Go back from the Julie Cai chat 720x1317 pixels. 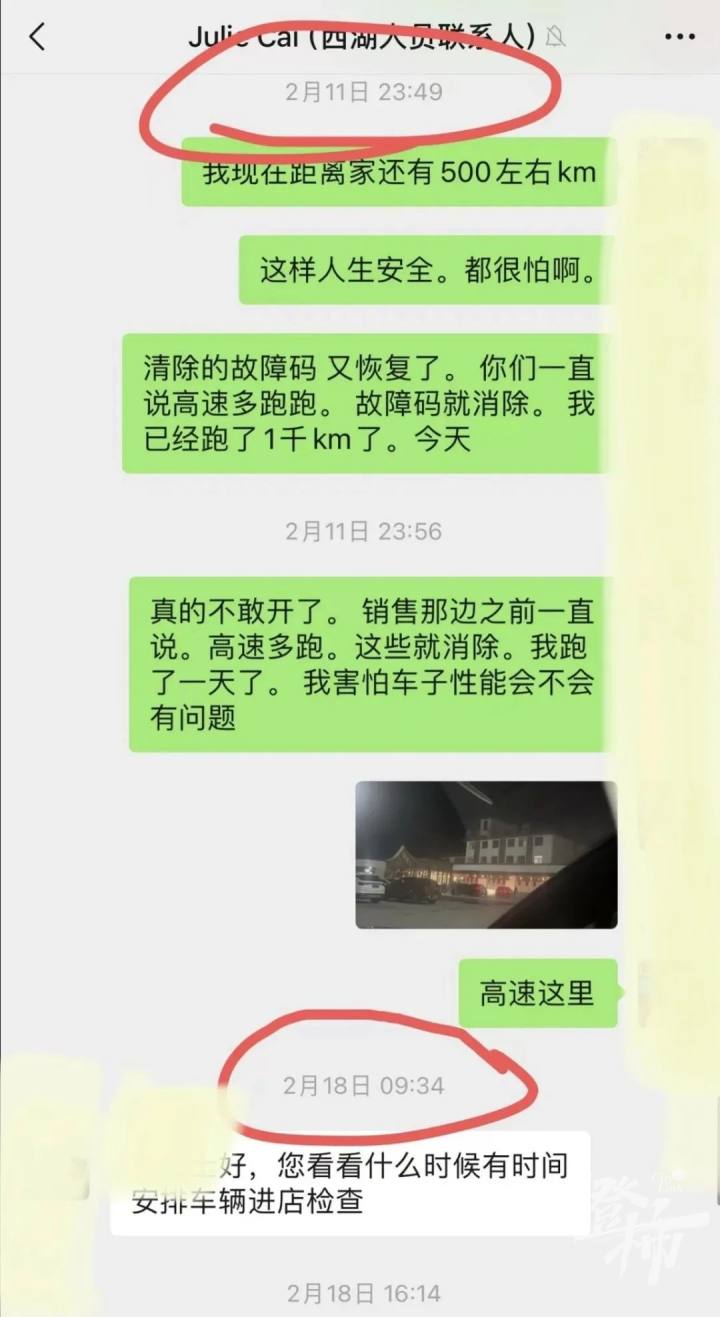(x=37, y=37)
